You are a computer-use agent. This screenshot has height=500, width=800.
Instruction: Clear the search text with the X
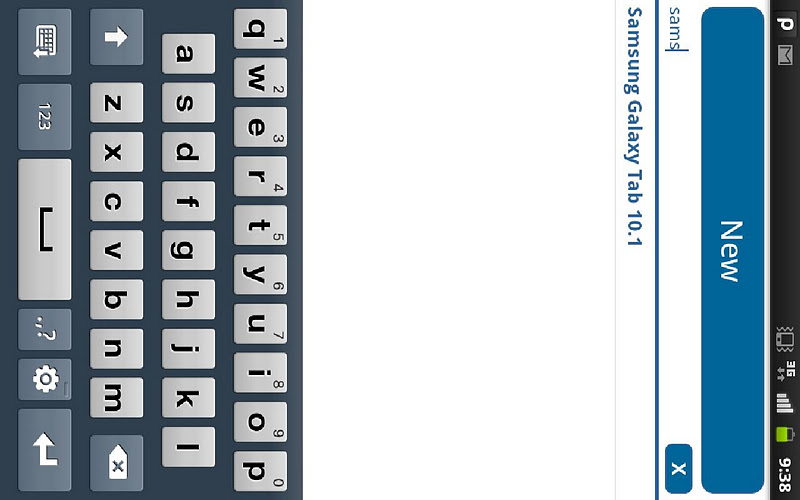click(x=678, y=468)
